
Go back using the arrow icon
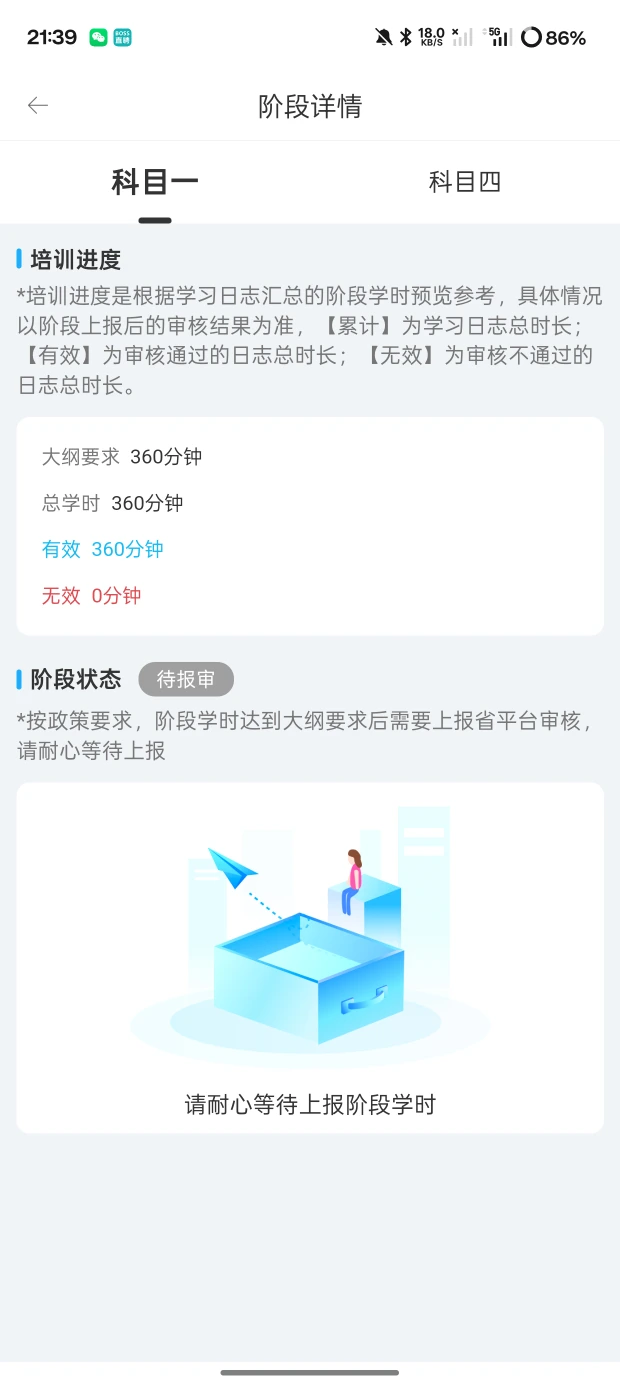(38, 106)
